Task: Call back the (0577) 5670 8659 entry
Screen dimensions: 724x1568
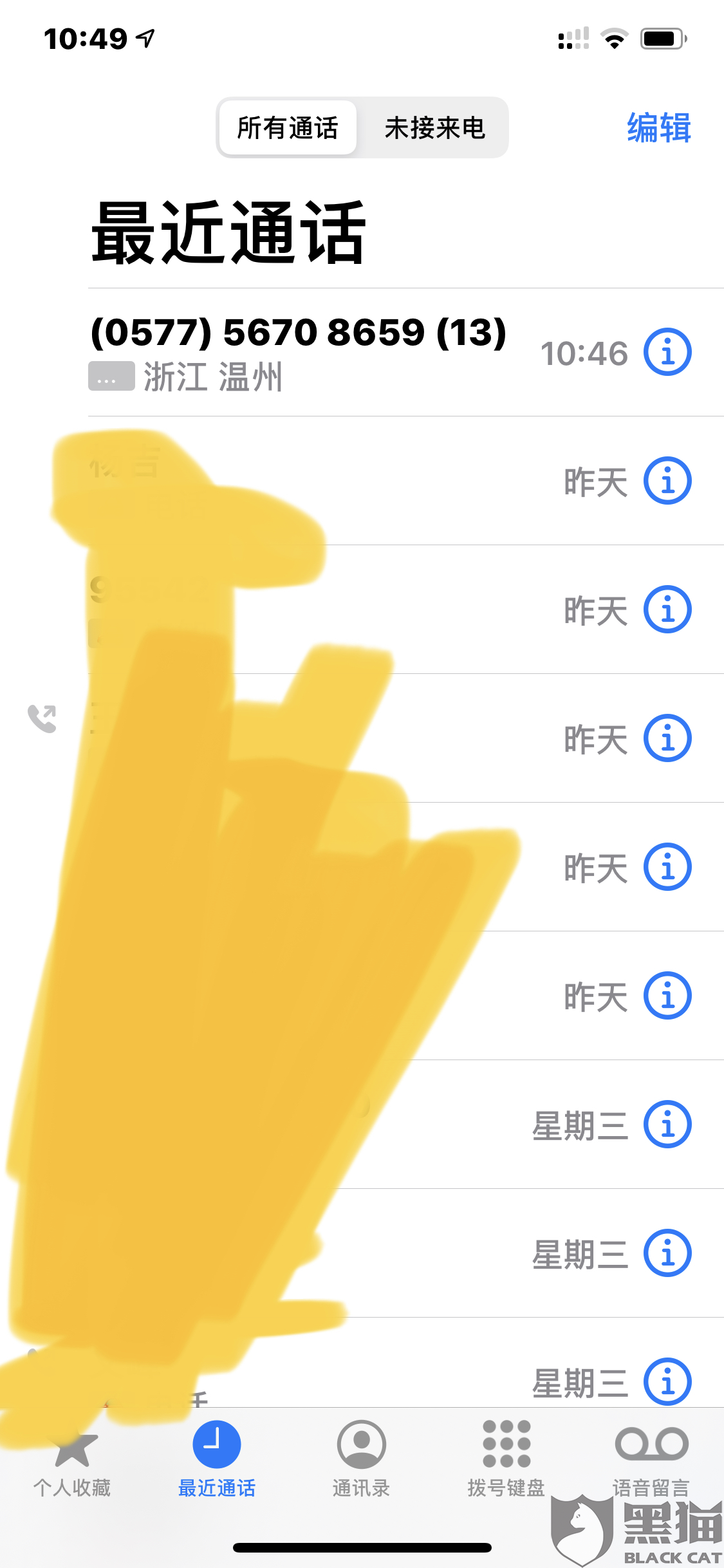Action: click(x=298, y=351)
